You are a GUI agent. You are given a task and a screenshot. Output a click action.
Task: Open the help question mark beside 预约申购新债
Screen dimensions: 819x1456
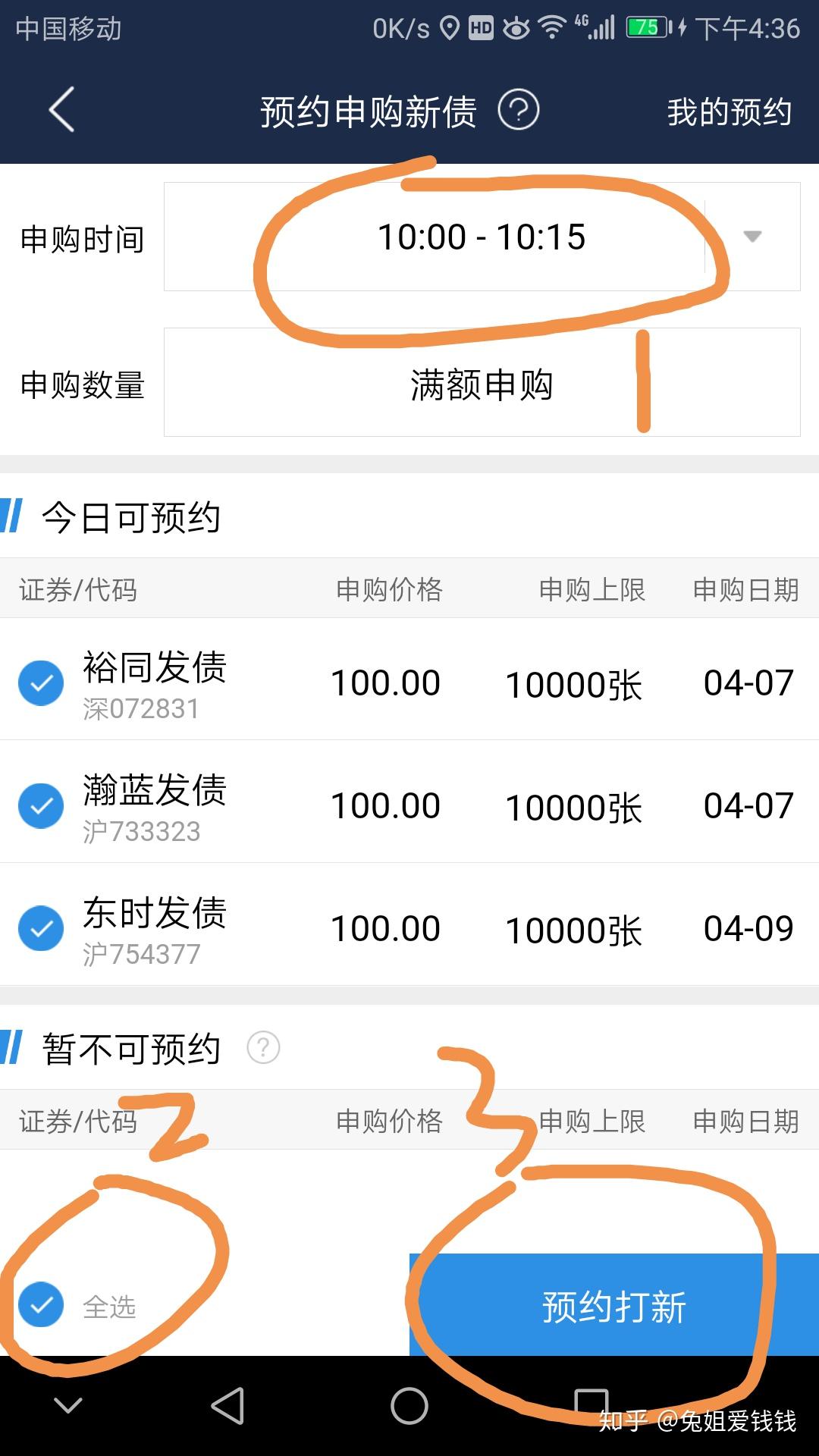pos(519,110)
